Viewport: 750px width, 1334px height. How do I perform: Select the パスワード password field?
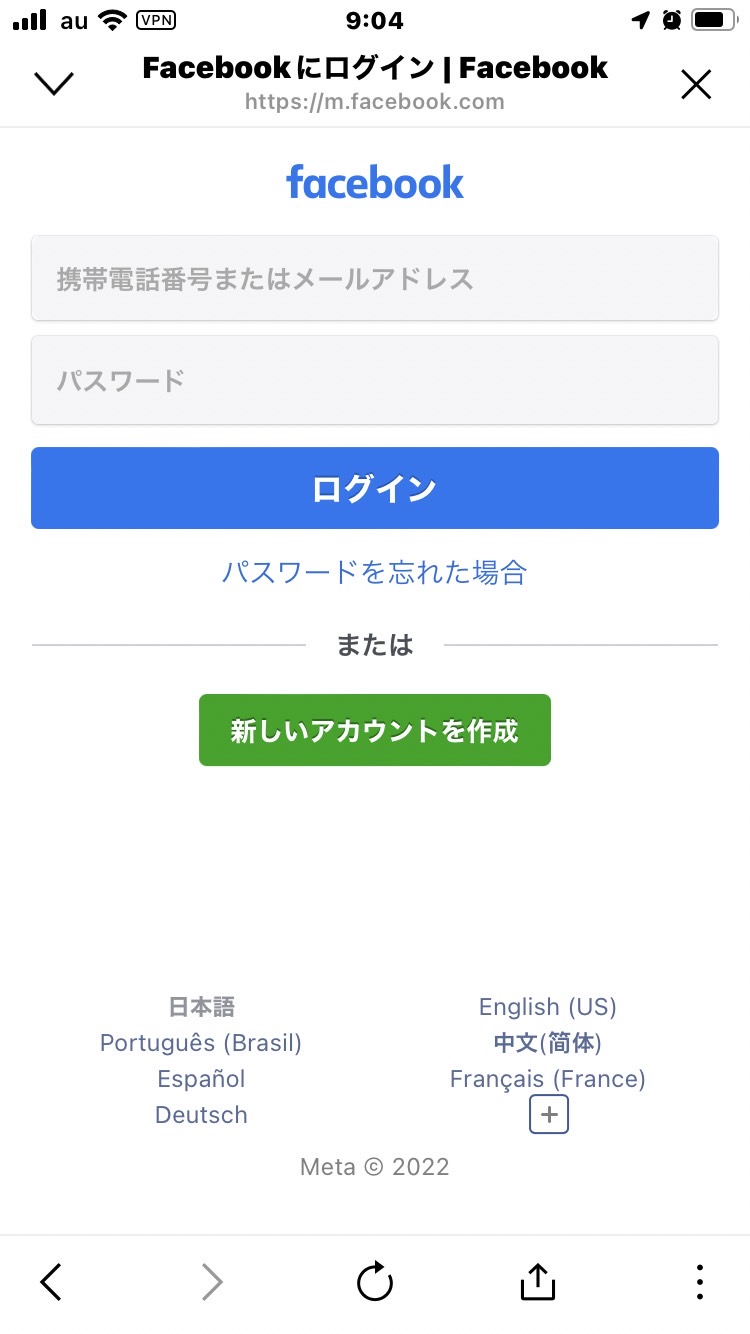375,380
